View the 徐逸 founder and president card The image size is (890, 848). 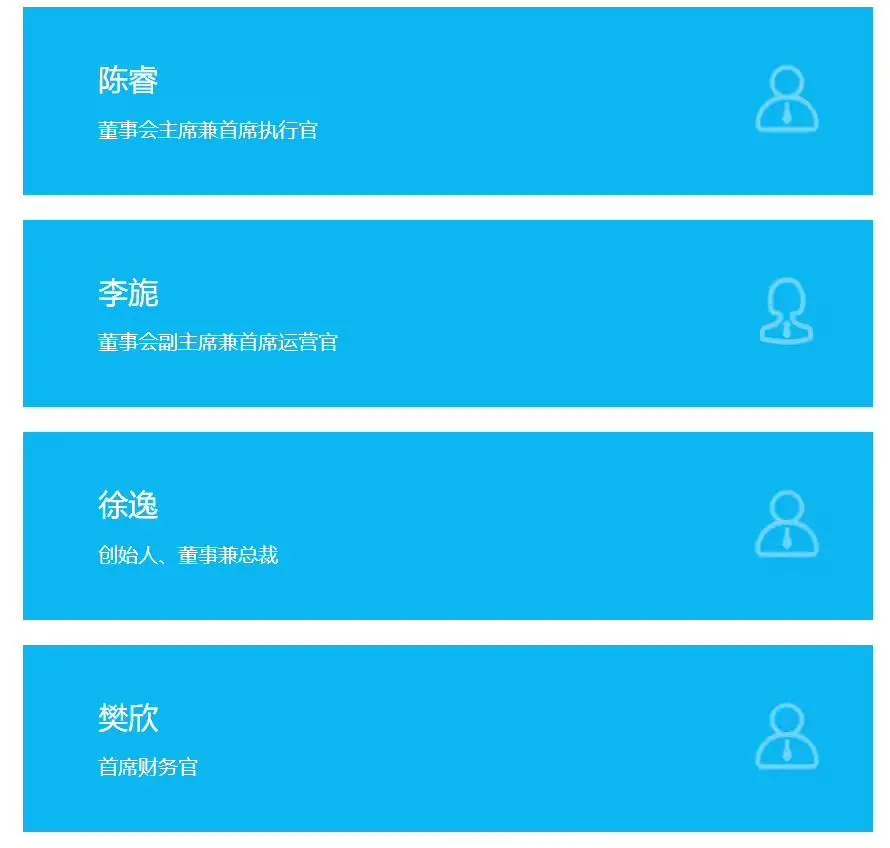point(447,525)
